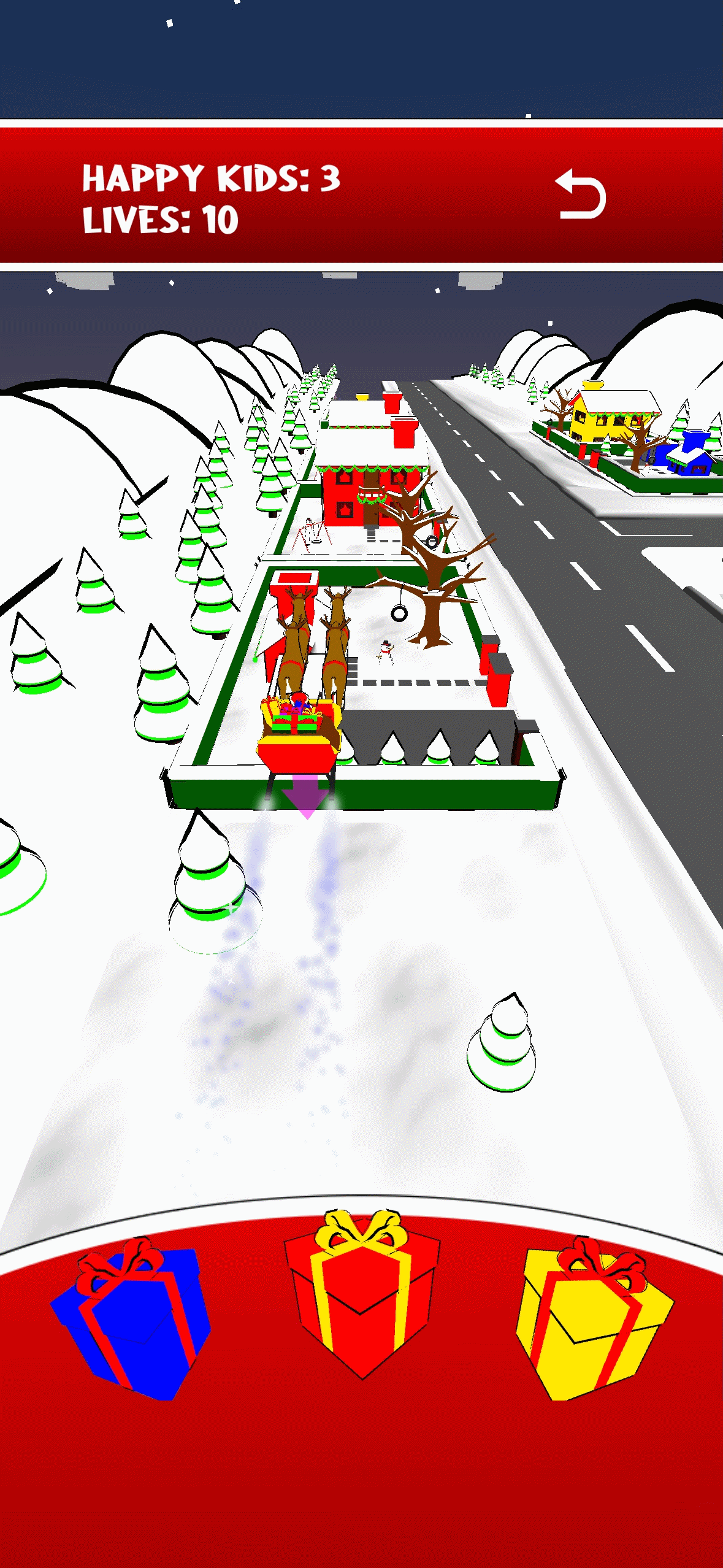Drop the blue gift box
723x1568 pixels.
[132, 1319]
